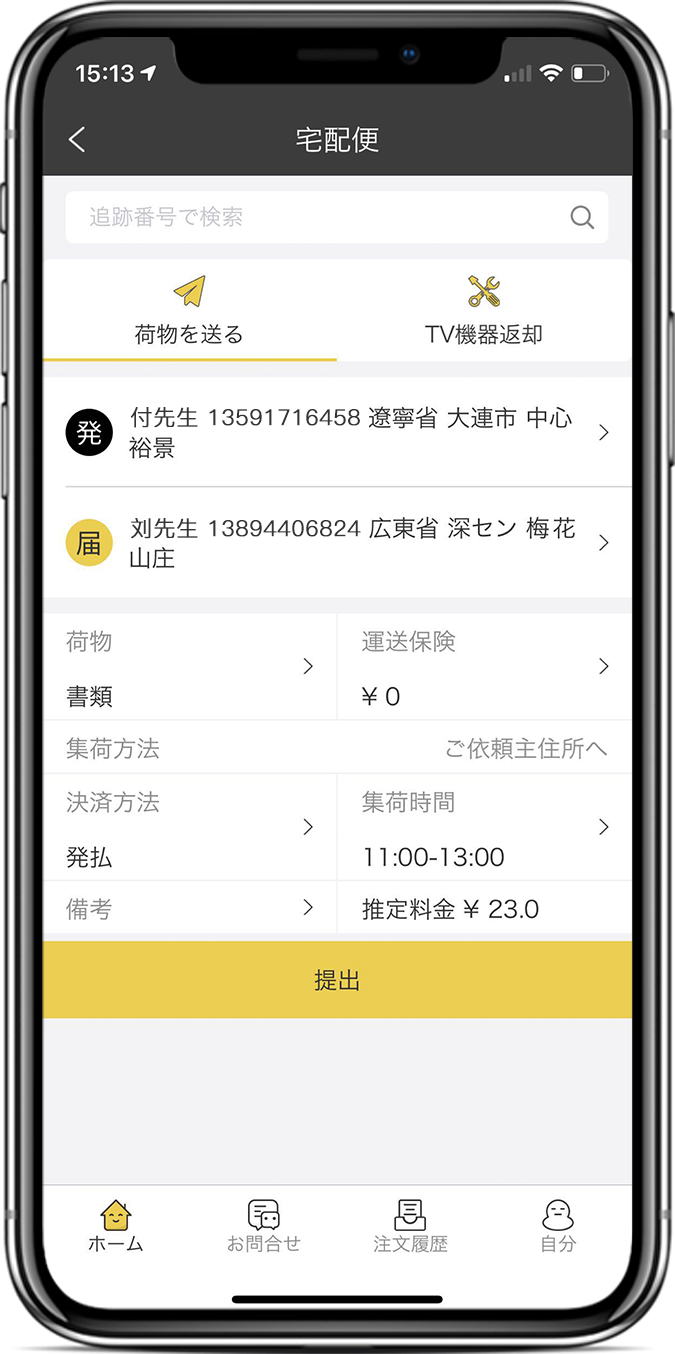The width and height of the screenshot is (675, 1354).
Task: Switch to the 荷物を送る tab
Action: 189,311
